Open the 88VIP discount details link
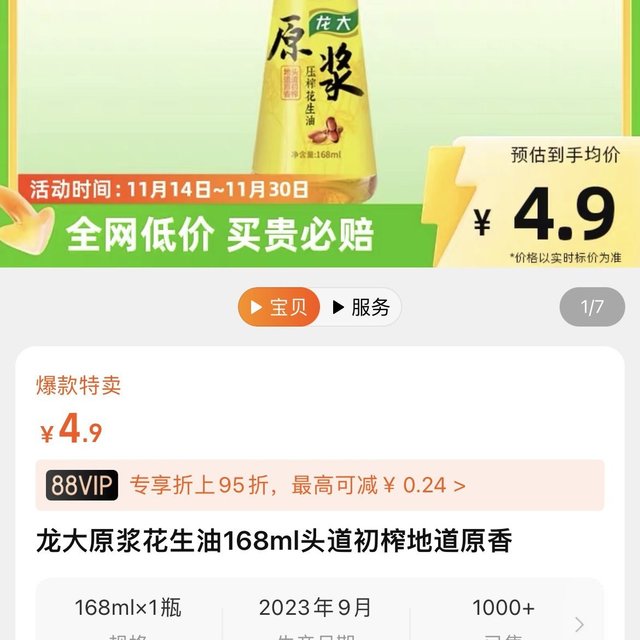This screenshot has height=640, width=640. point(320,486)
